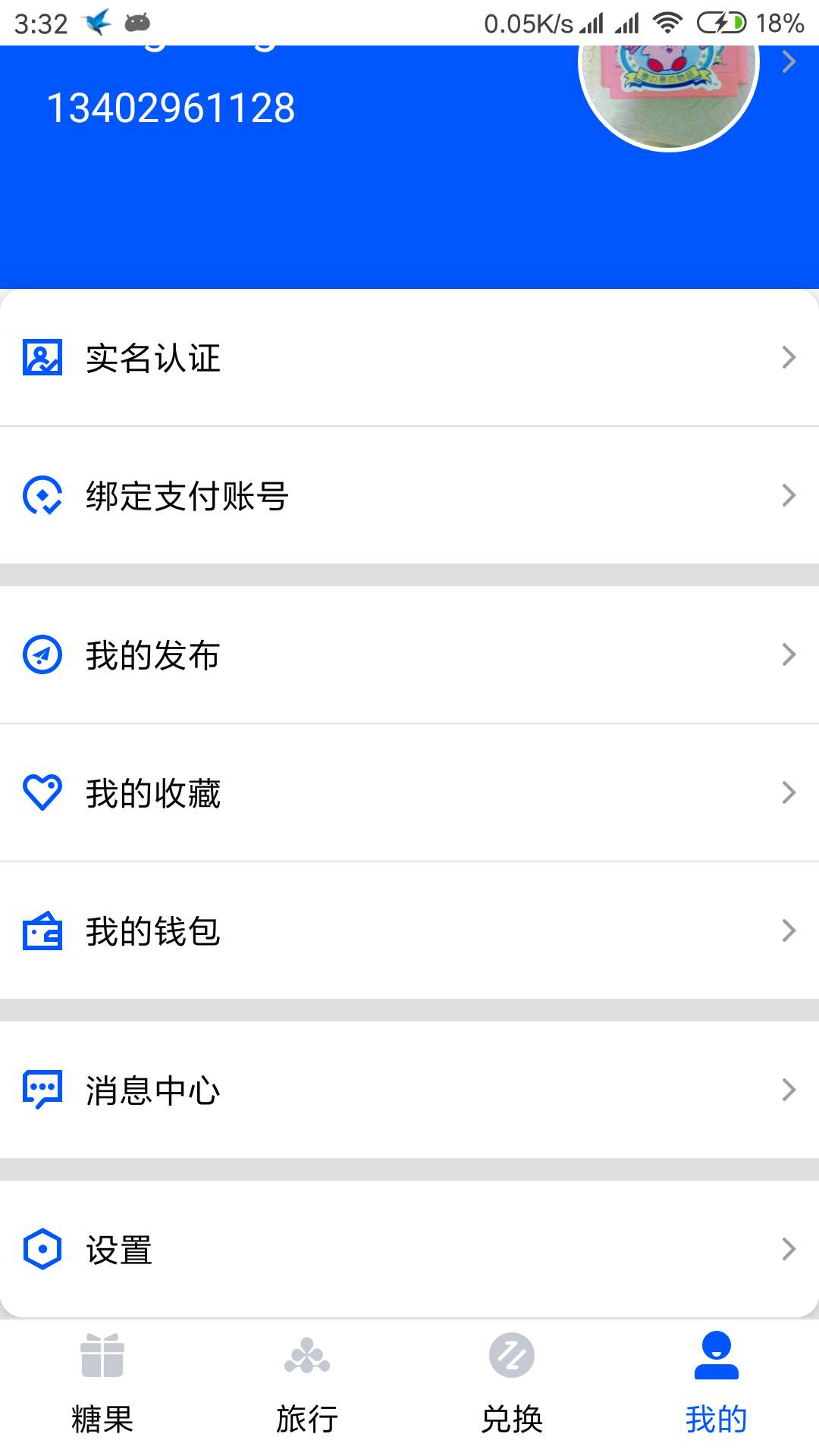This screenshot has height=1456, width=819.
Task: Click the 绑定支付账号 payment binding icon
Action: pyautogui.click(x=42, y=494)
